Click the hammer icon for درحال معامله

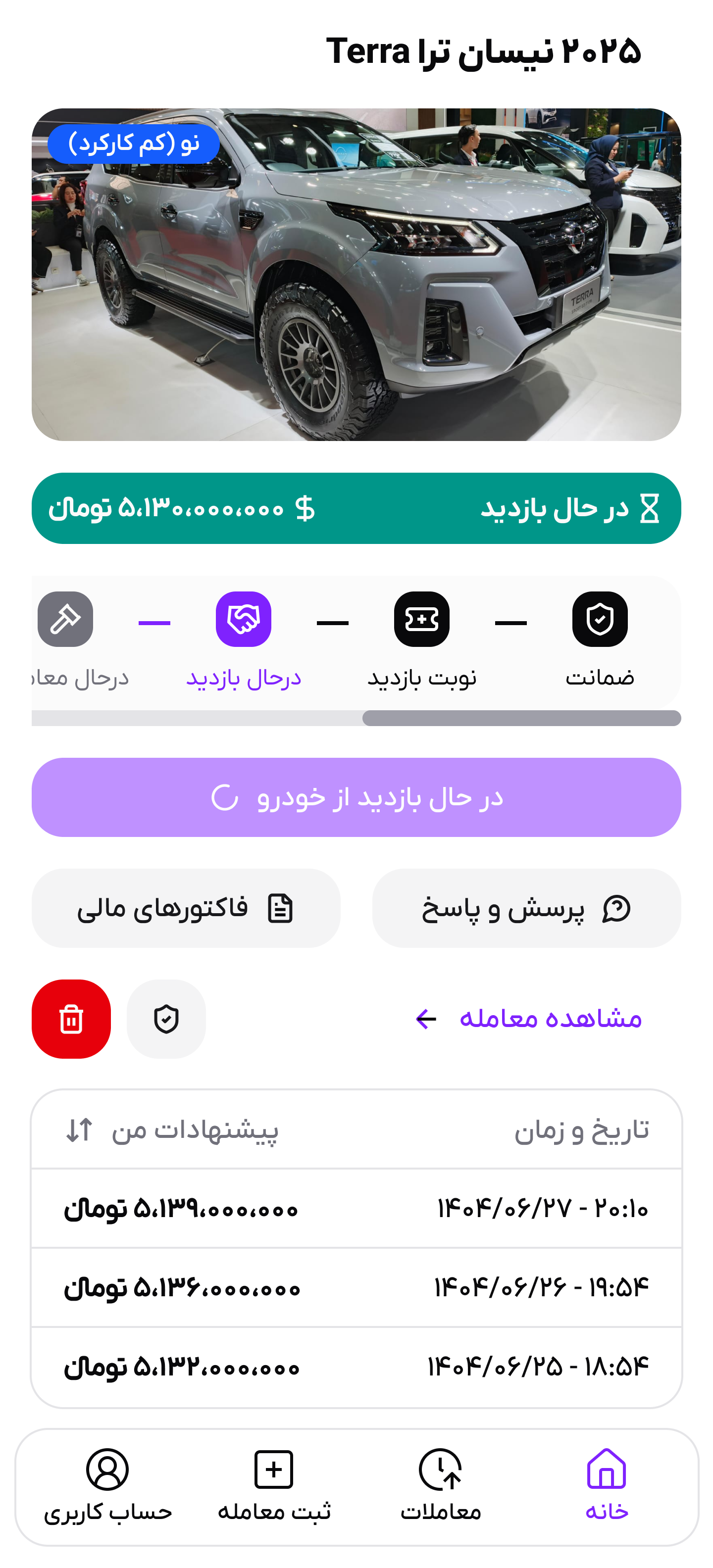pos(65,620)
